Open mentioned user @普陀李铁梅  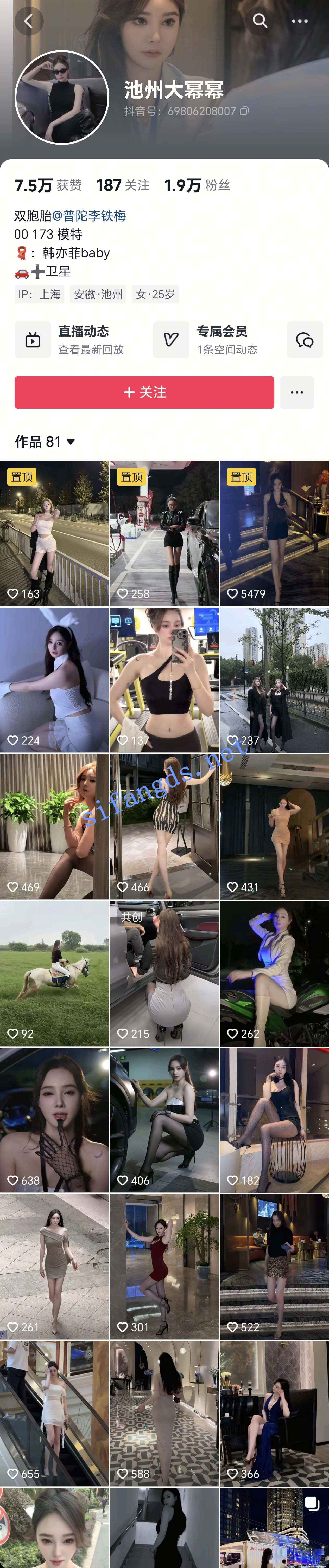pos(89,216)
